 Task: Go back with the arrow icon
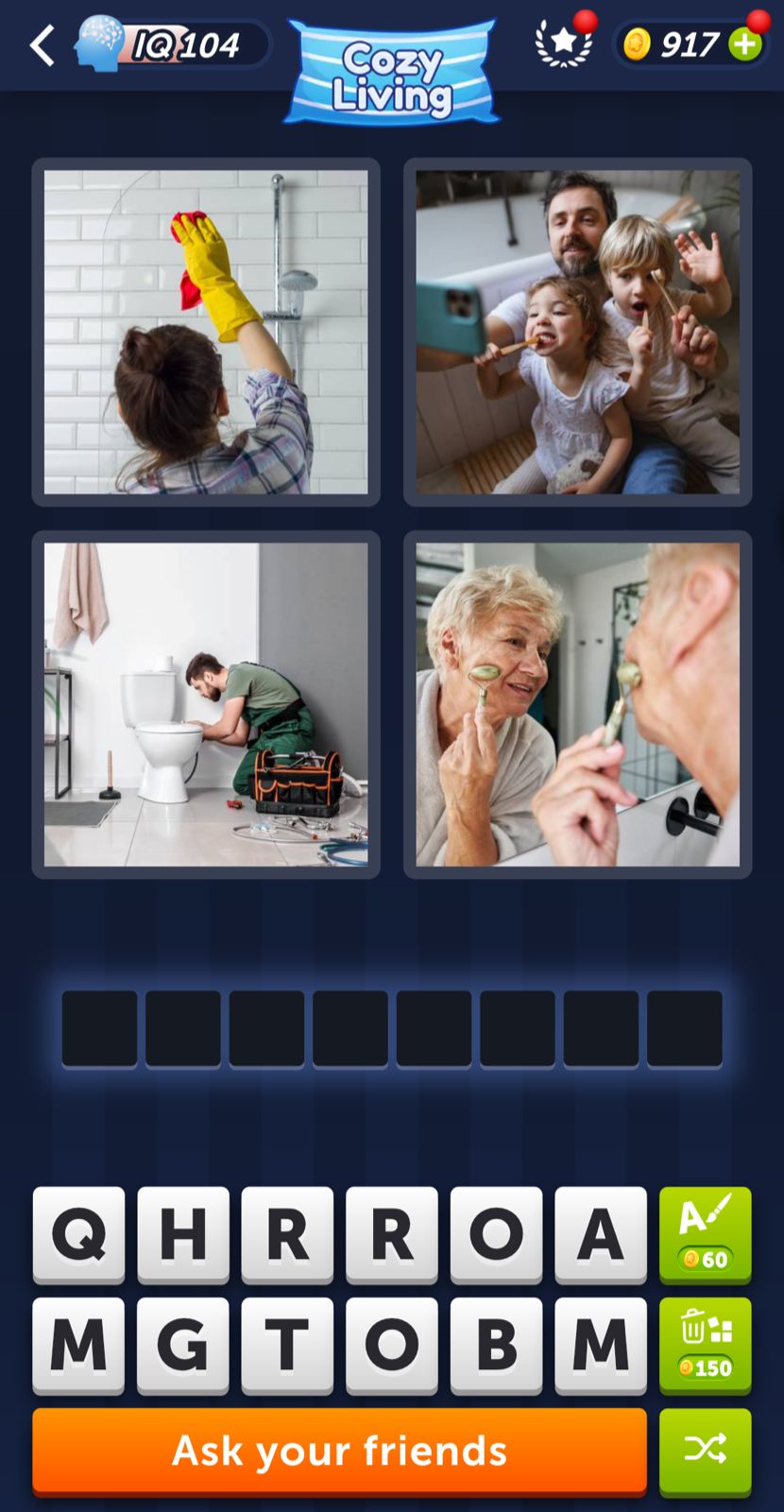coord(42,44)
